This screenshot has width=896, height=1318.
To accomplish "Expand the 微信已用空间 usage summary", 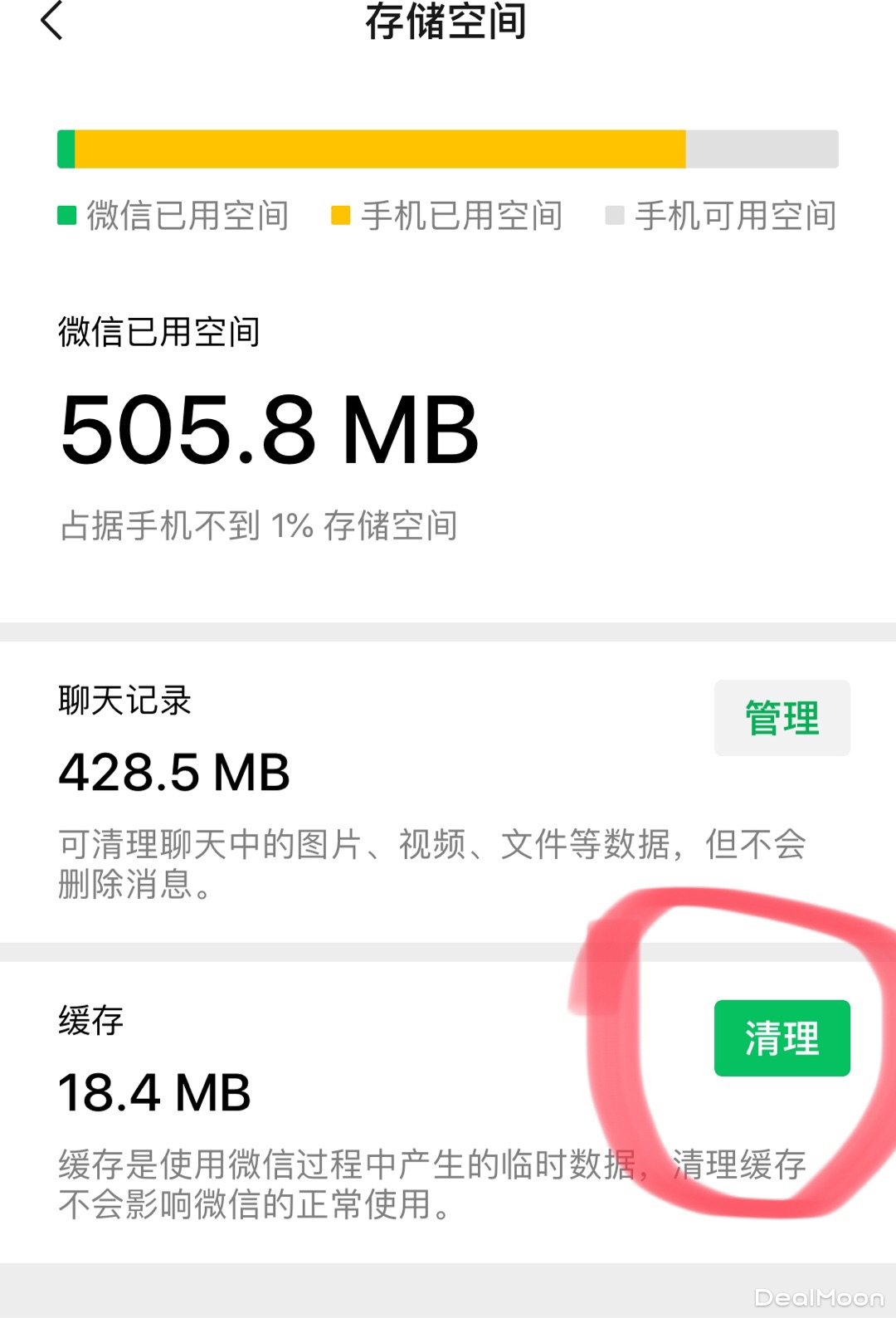I will (158, 334).
